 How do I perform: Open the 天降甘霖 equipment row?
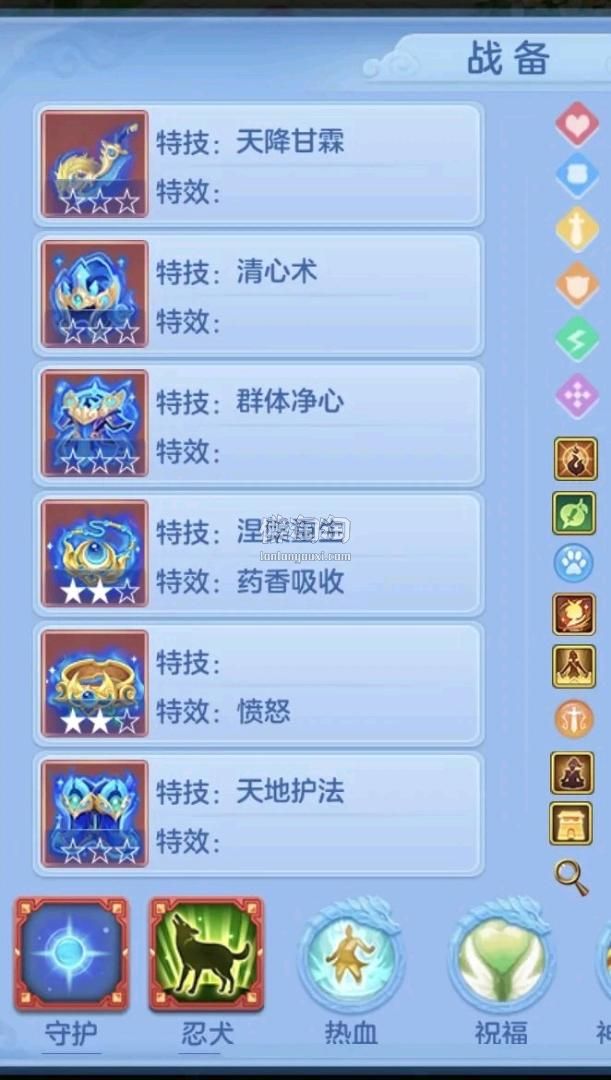point(258,164)
